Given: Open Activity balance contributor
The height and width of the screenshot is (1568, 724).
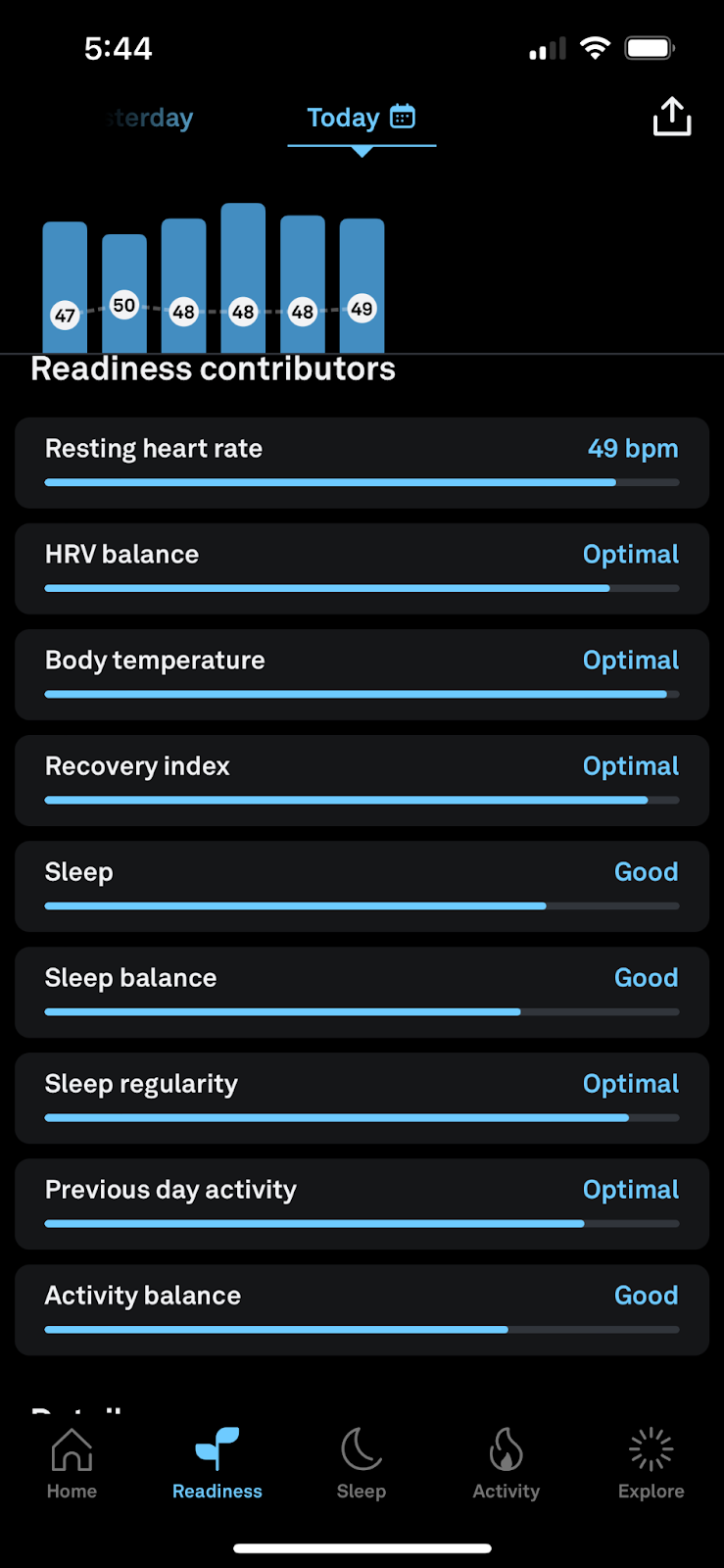Looking at the screenshot, I should point(362,1309).
